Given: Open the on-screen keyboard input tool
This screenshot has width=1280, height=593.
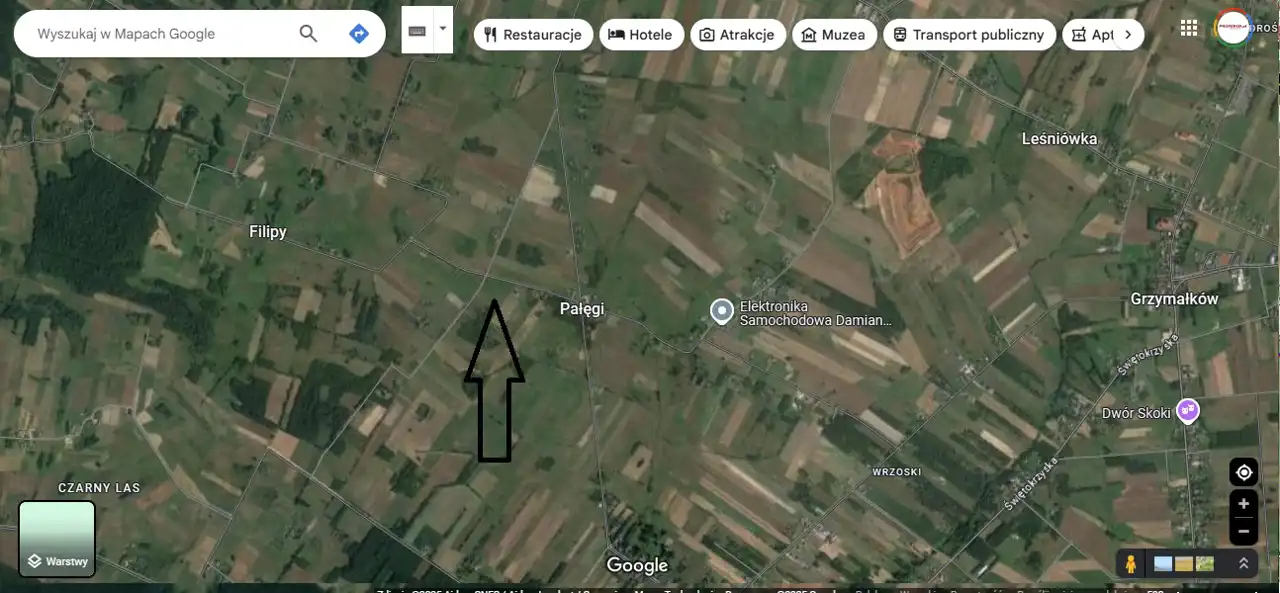Looking at the screenshot, I should 418,30.
